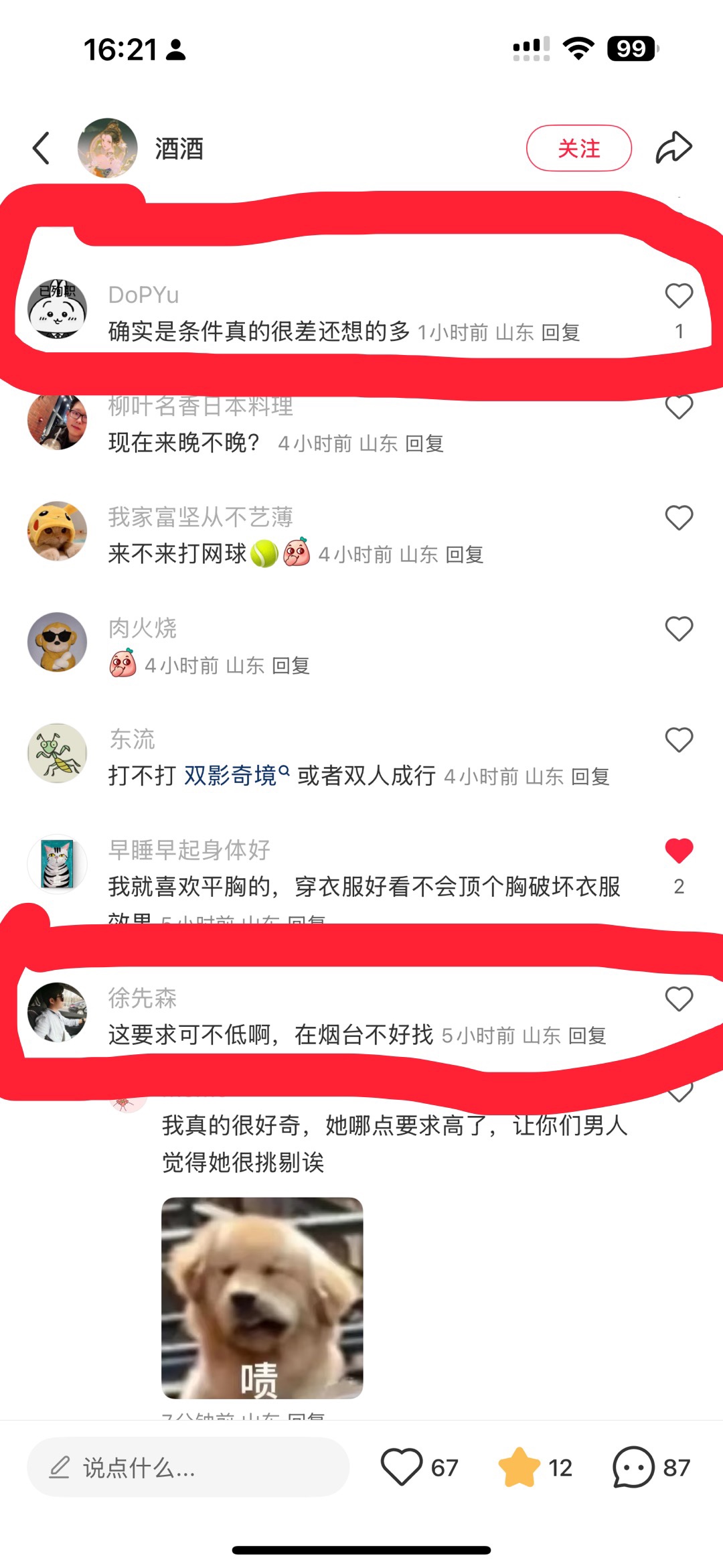
Task: Go back using the top-left arrow
Action: click(41, 148)
